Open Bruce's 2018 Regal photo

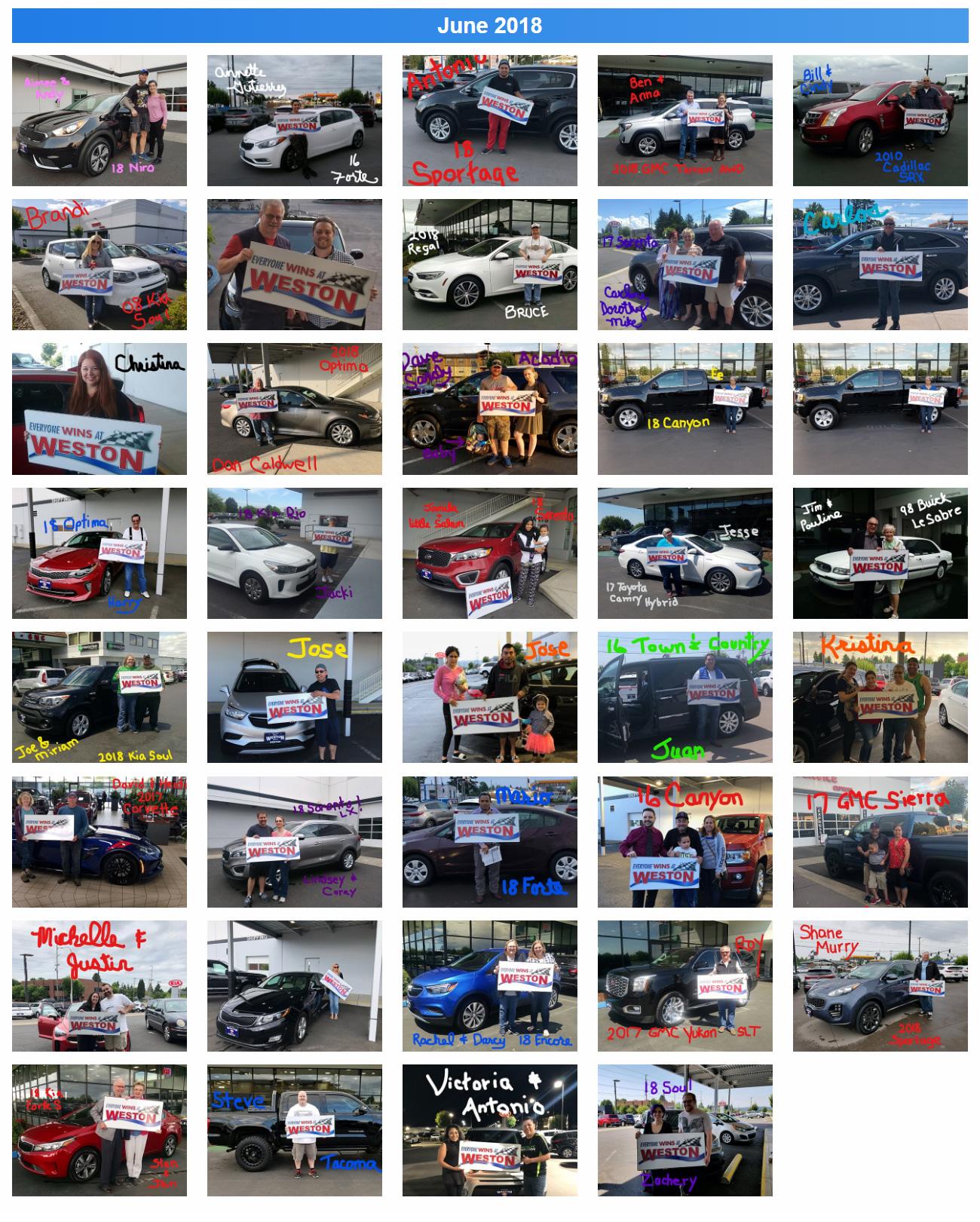tap(489, 265)
